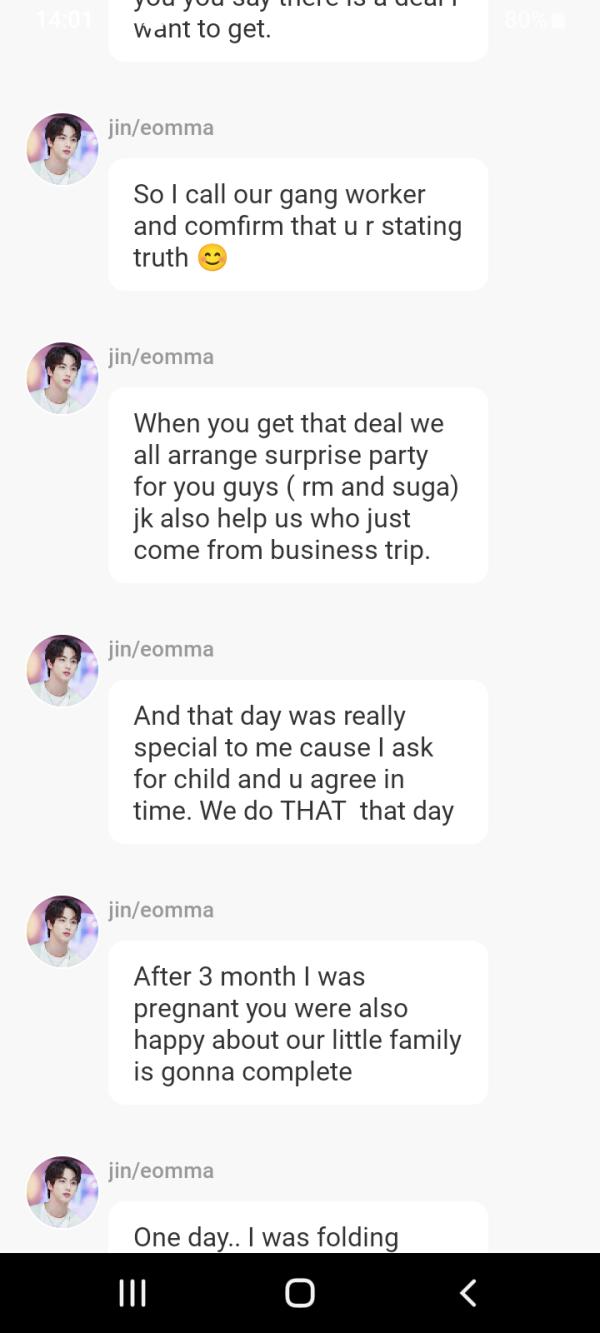Viewport: 600px width, 1333px height.
Task: Go back using the system back button
Action: (x=467, y=1292)
